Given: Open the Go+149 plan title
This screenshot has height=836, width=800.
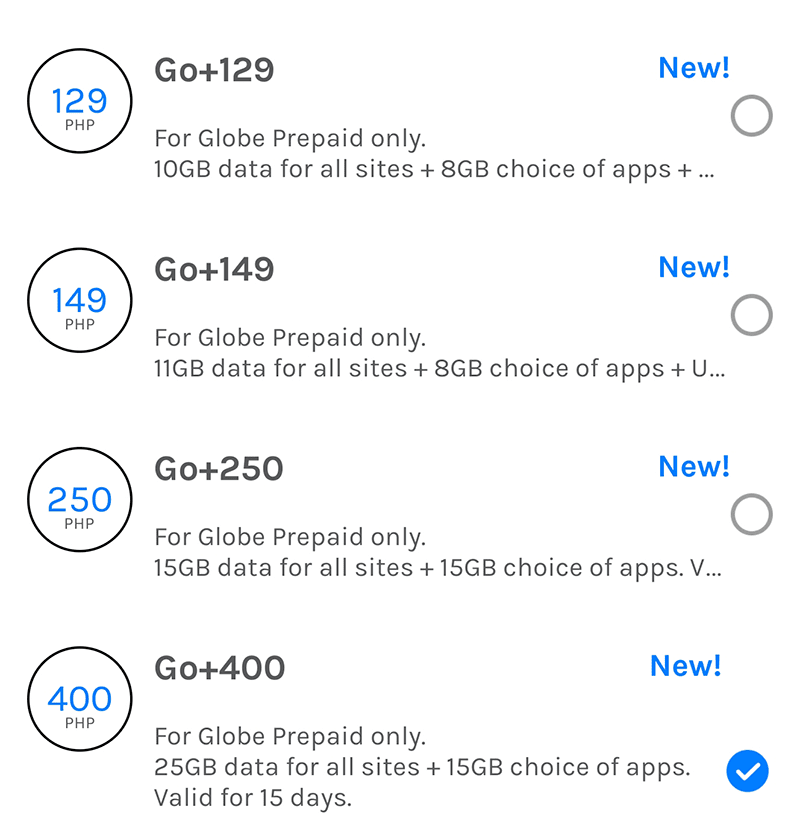Looking at the screenshot, I should click(x=215, y=269).
